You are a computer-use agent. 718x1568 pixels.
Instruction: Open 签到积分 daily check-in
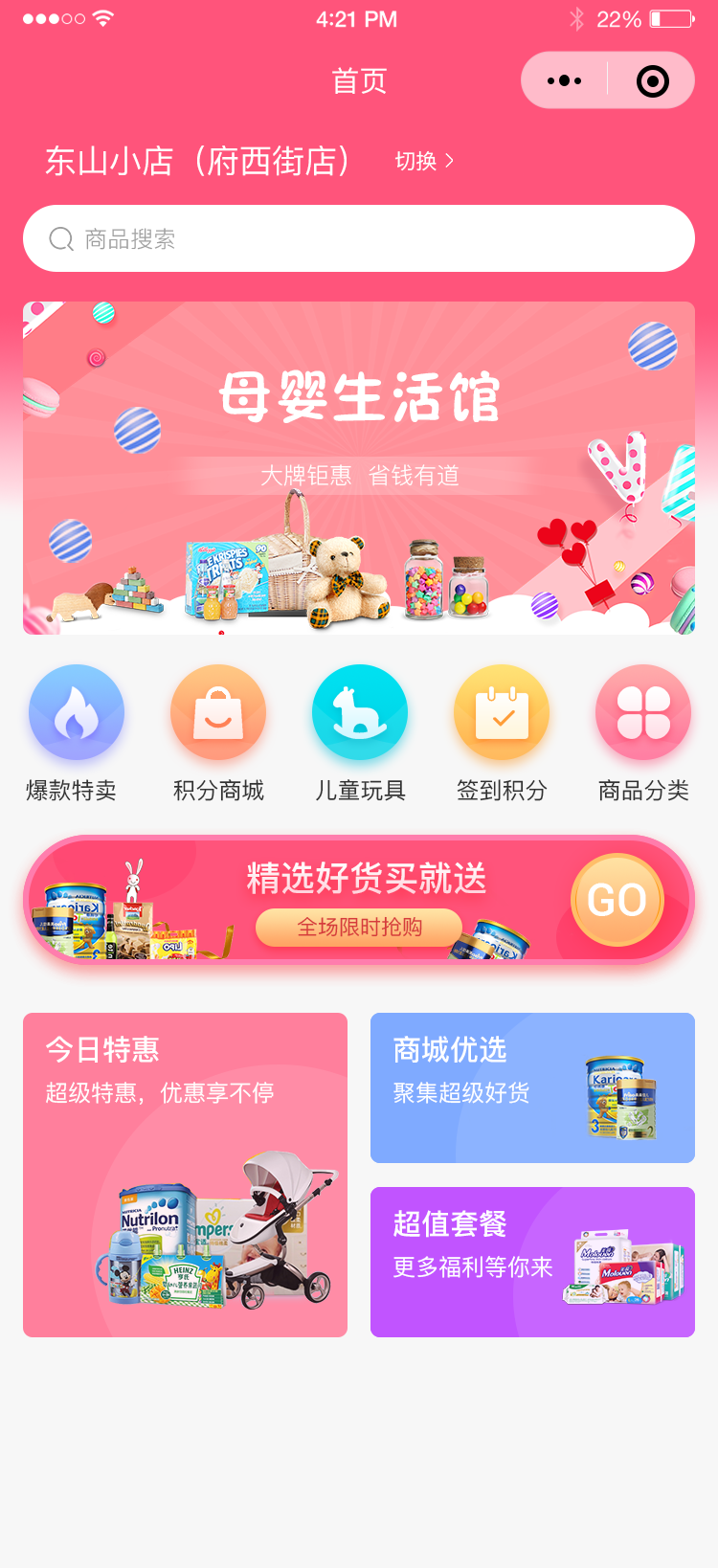[502, 714]
